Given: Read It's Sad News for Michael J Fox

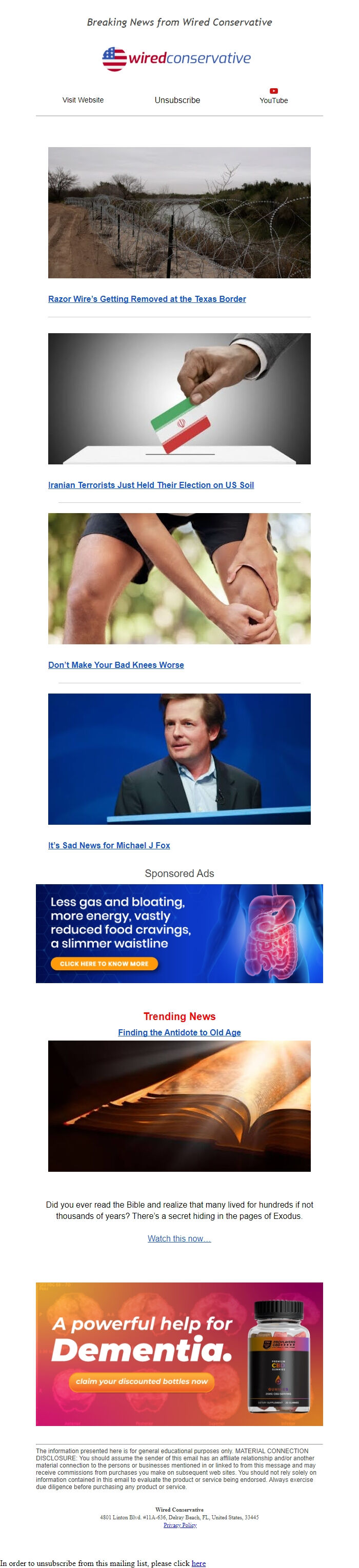Looking at the screenshot, I should click(109, 845).
